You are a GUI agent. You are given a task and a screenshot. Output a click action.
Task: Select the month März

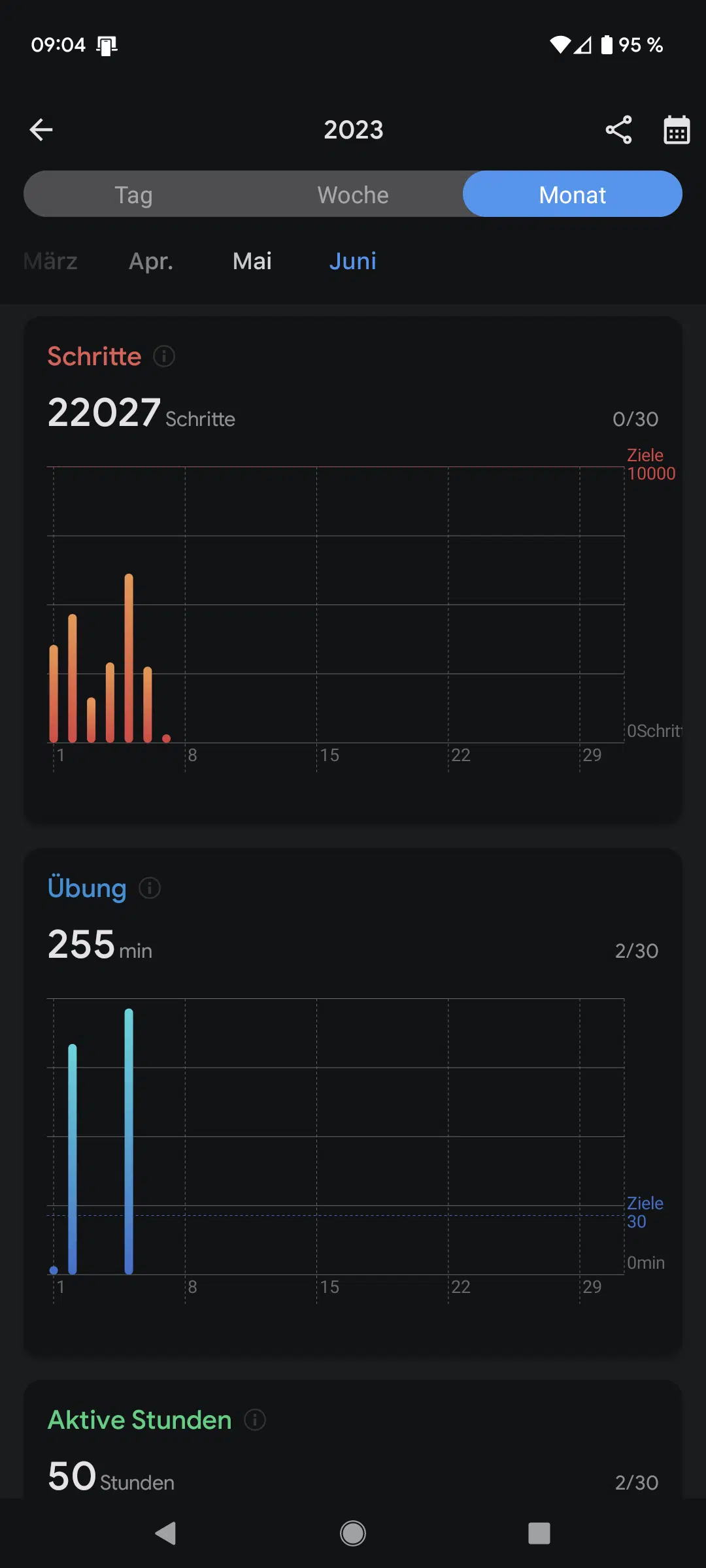tap(50, 261)
